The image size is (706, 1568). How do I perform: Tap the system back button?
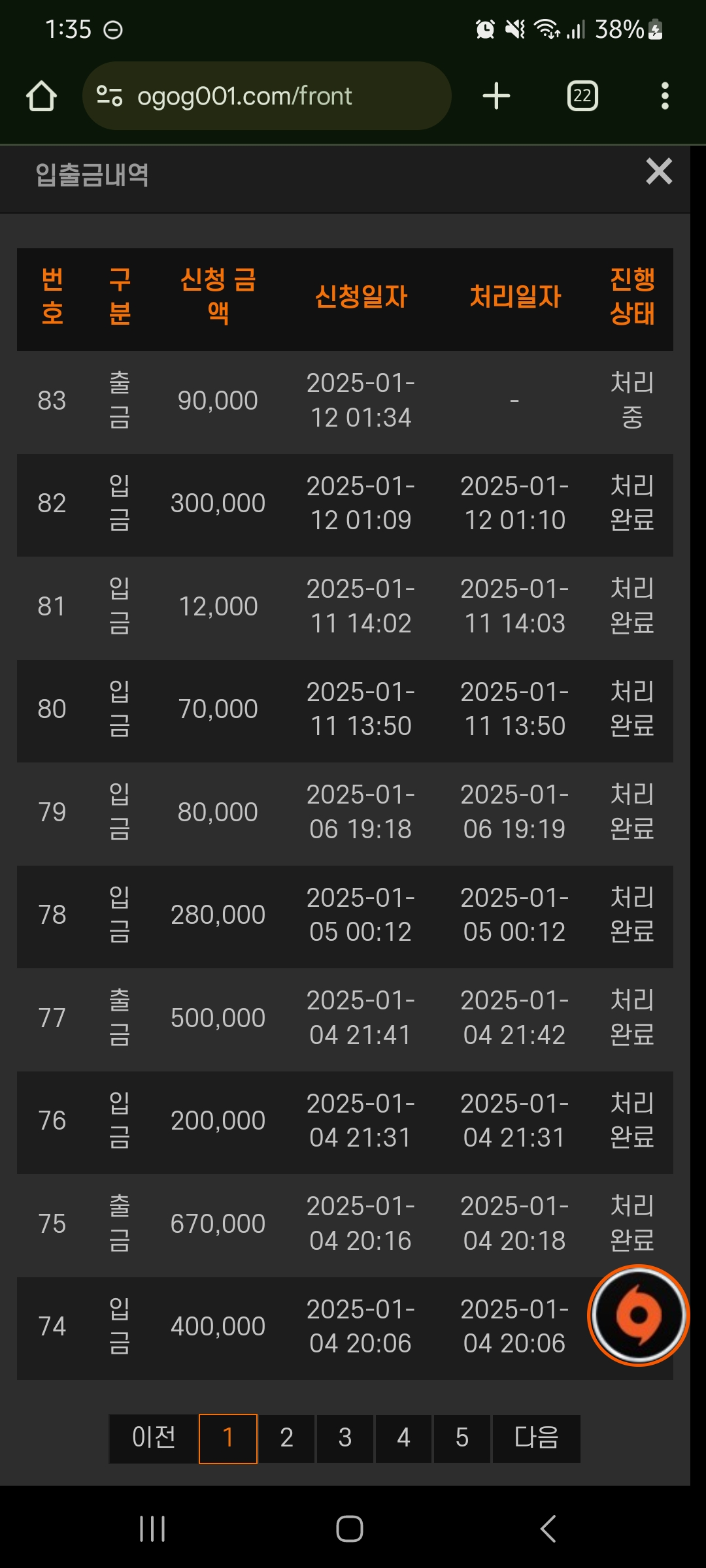548,1529
